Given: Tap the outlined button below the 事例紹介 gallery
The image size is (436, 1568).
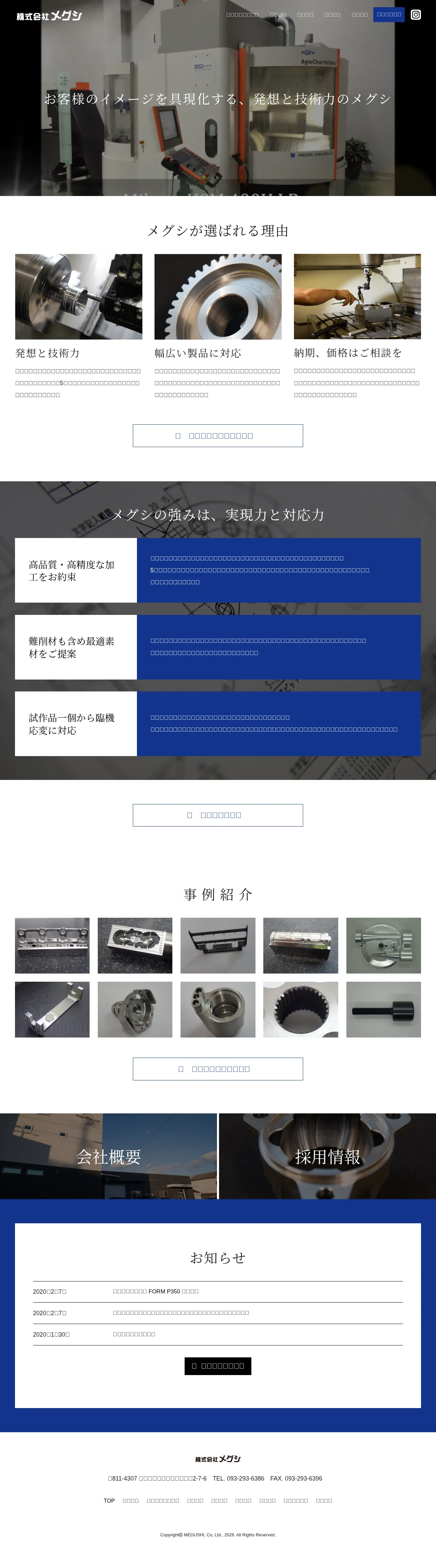Looking at the screenshot, I should pyautogui.click(x=217, y=1069).
